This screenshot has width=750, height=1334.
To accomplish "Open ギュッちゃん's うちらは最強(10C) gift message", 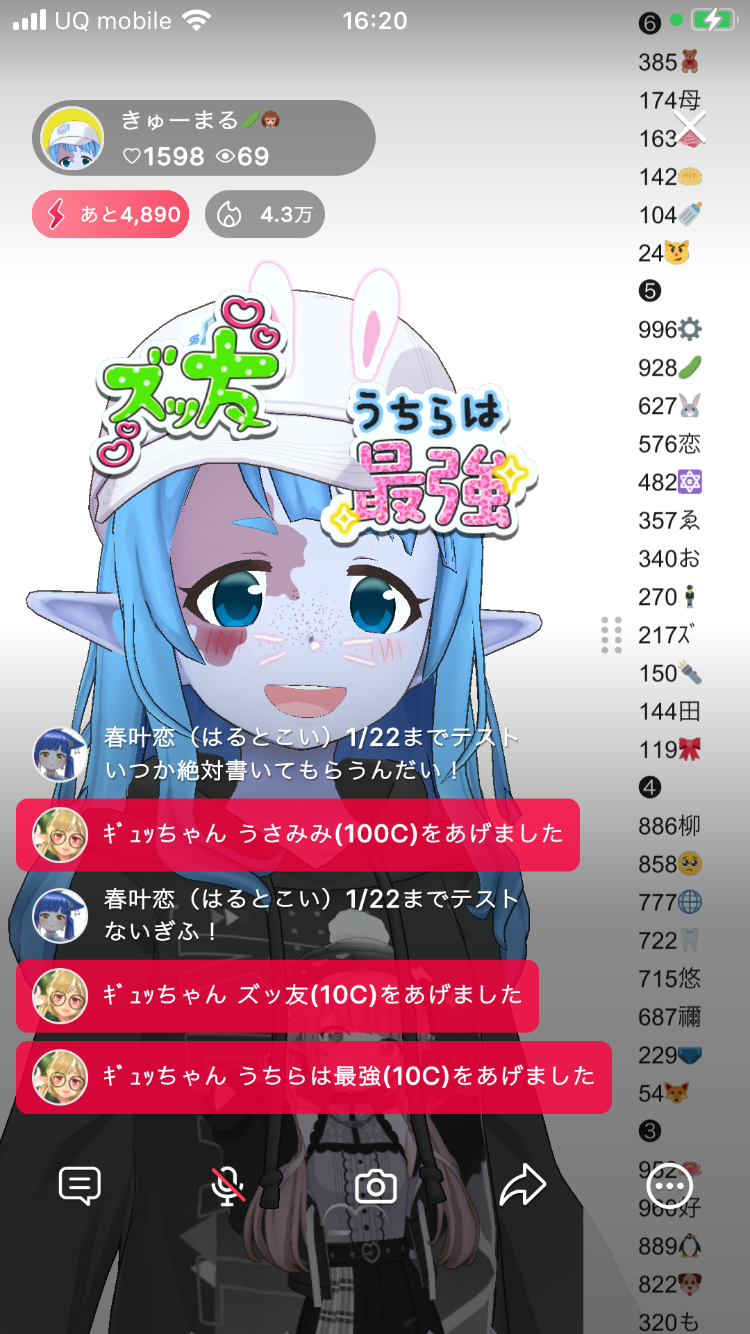I will tap(314, 1076).
